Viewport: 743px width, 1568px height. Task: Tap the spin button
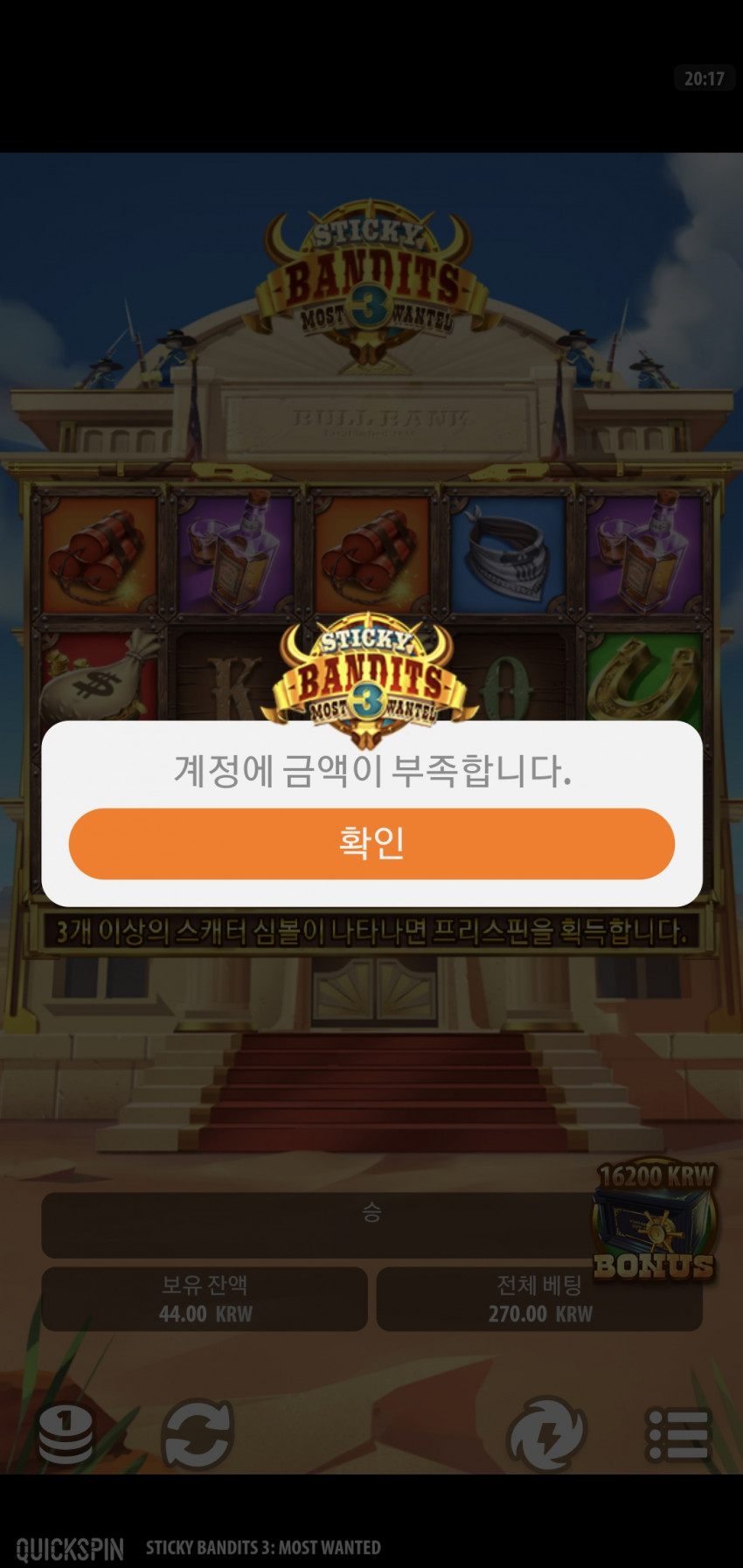tap(198, 1434)
